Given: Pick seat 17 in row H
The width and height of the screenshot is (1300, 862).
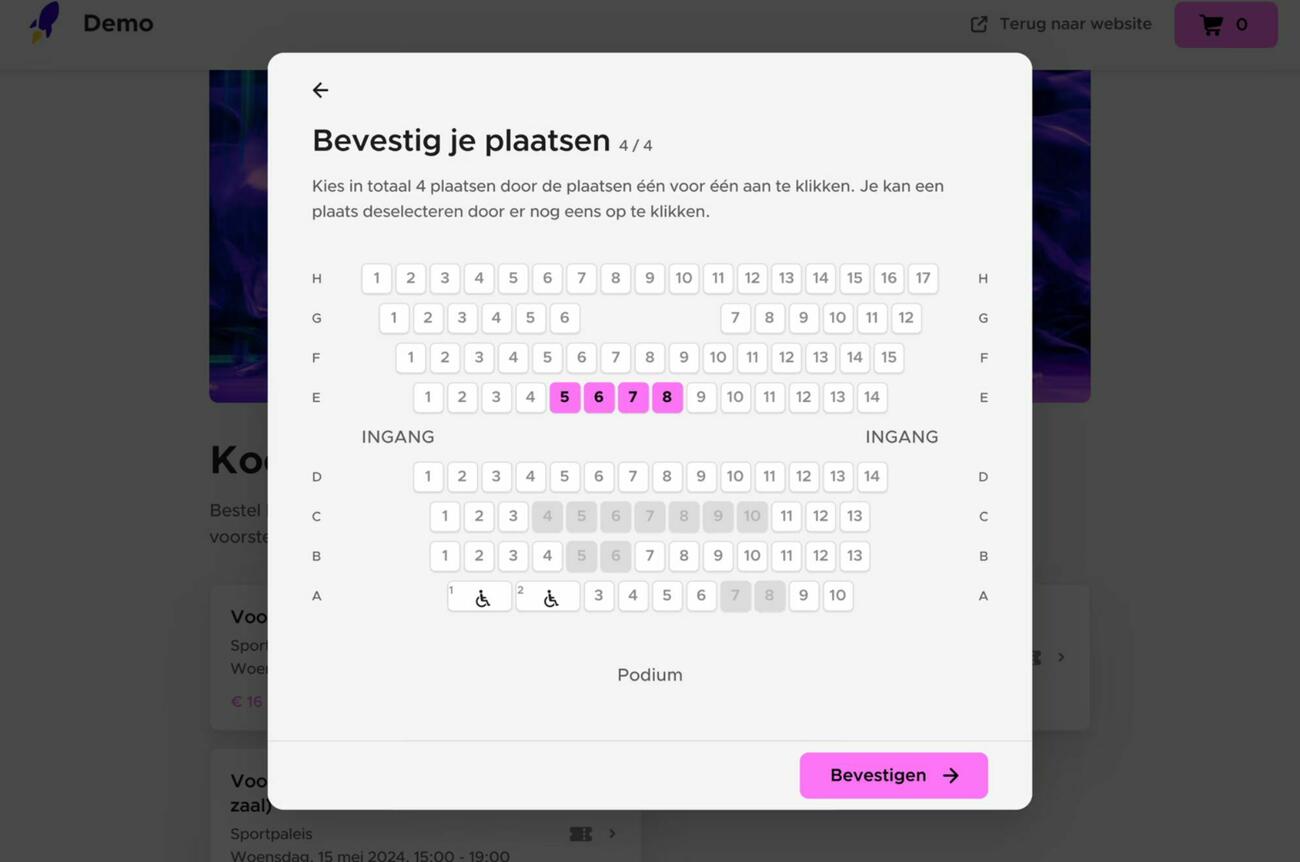Looking at the screenshot, I should click(922, 278).
